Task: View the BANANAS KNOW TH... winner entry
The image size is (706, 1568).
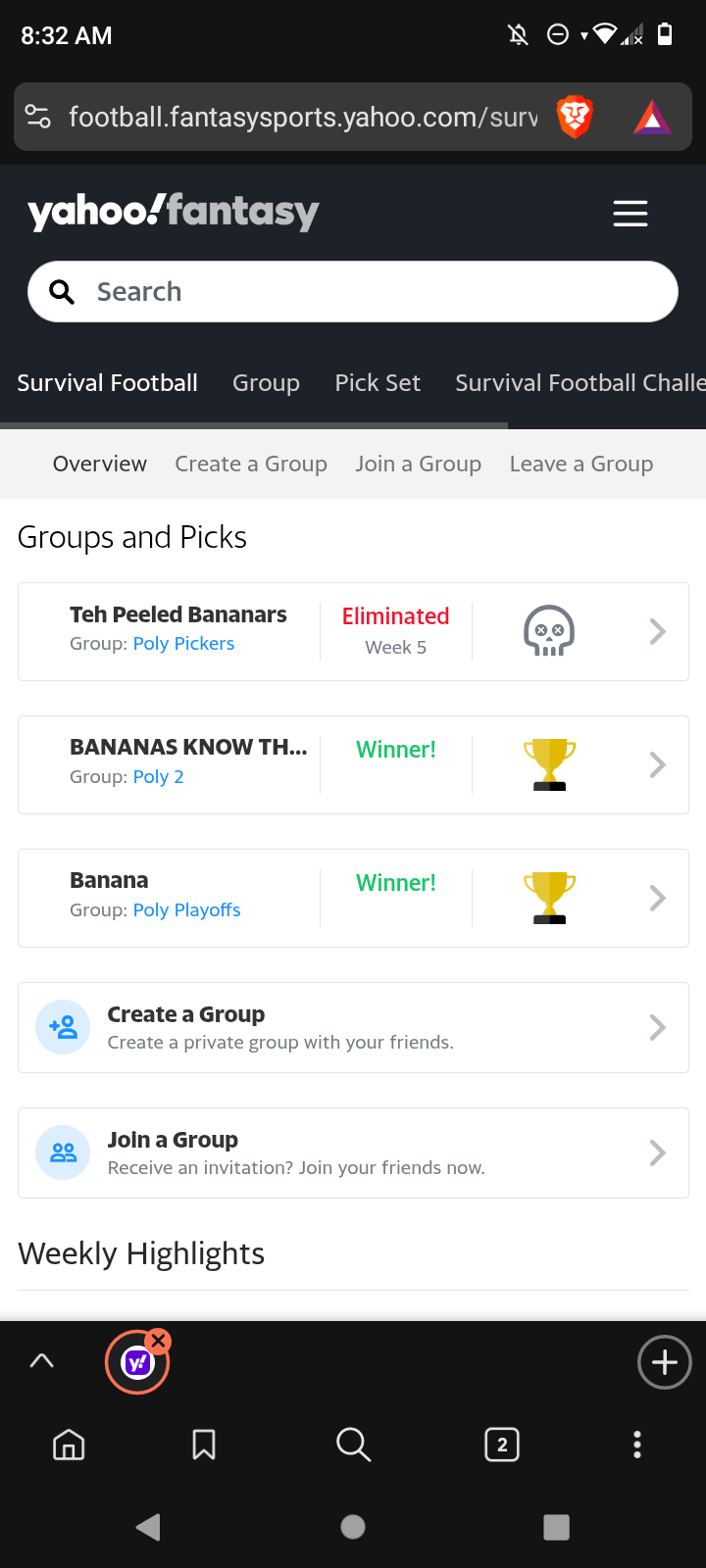Action: tap(188, 748)
